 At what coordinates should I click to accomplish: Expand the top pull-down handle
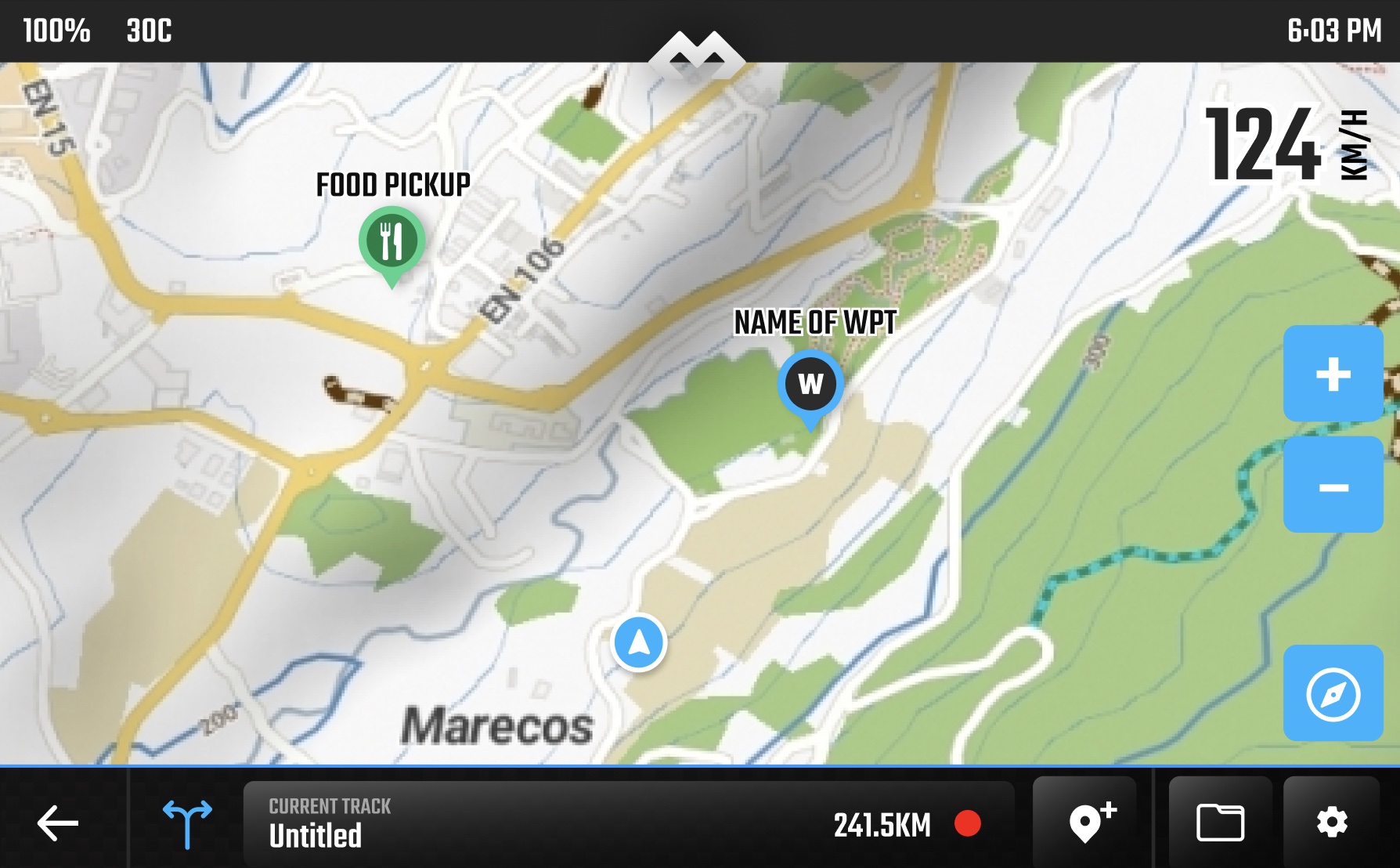[697, 55]
